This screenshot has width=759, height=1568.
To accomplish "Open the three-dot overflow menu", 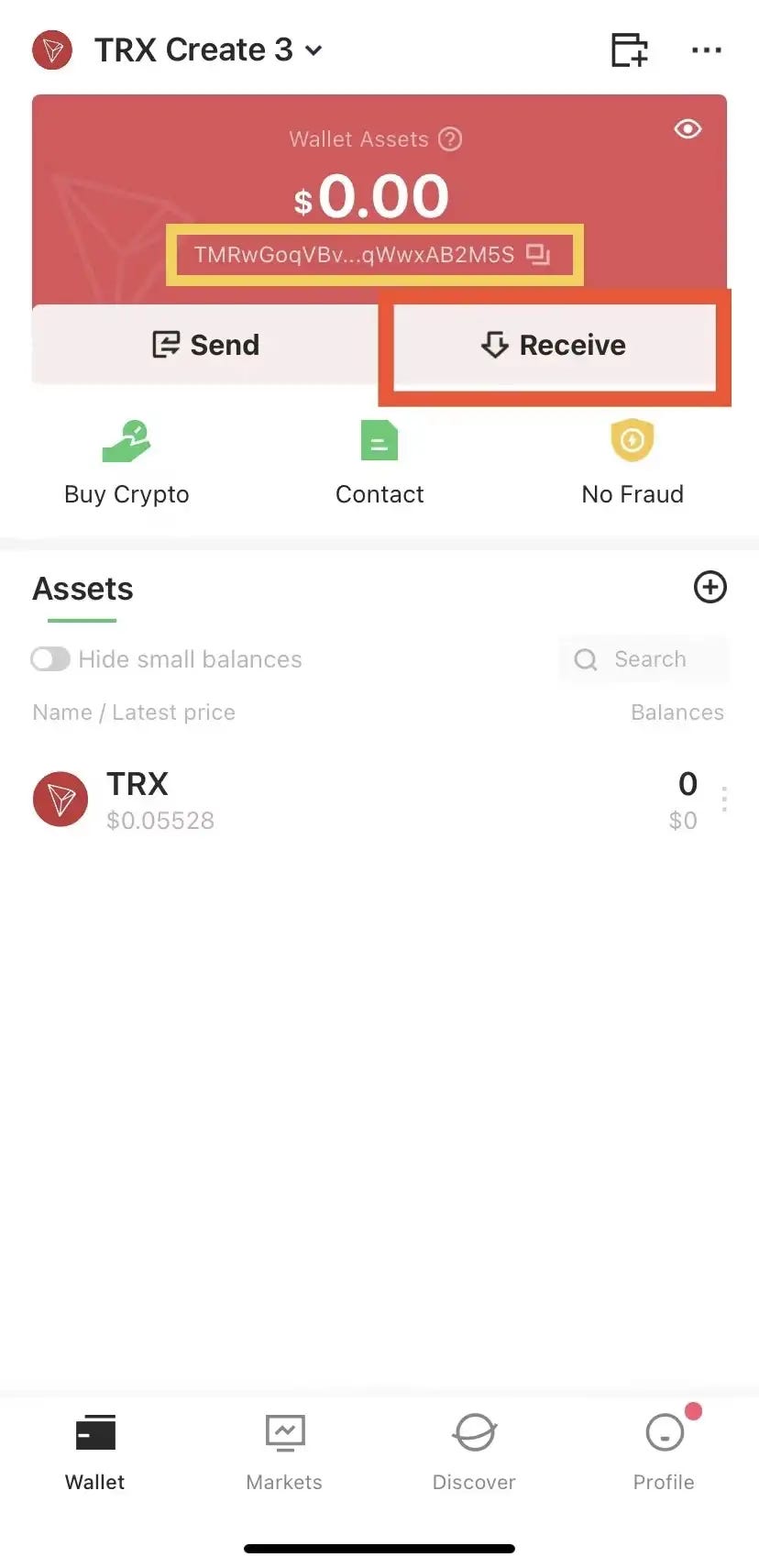I will pos(706,50).
